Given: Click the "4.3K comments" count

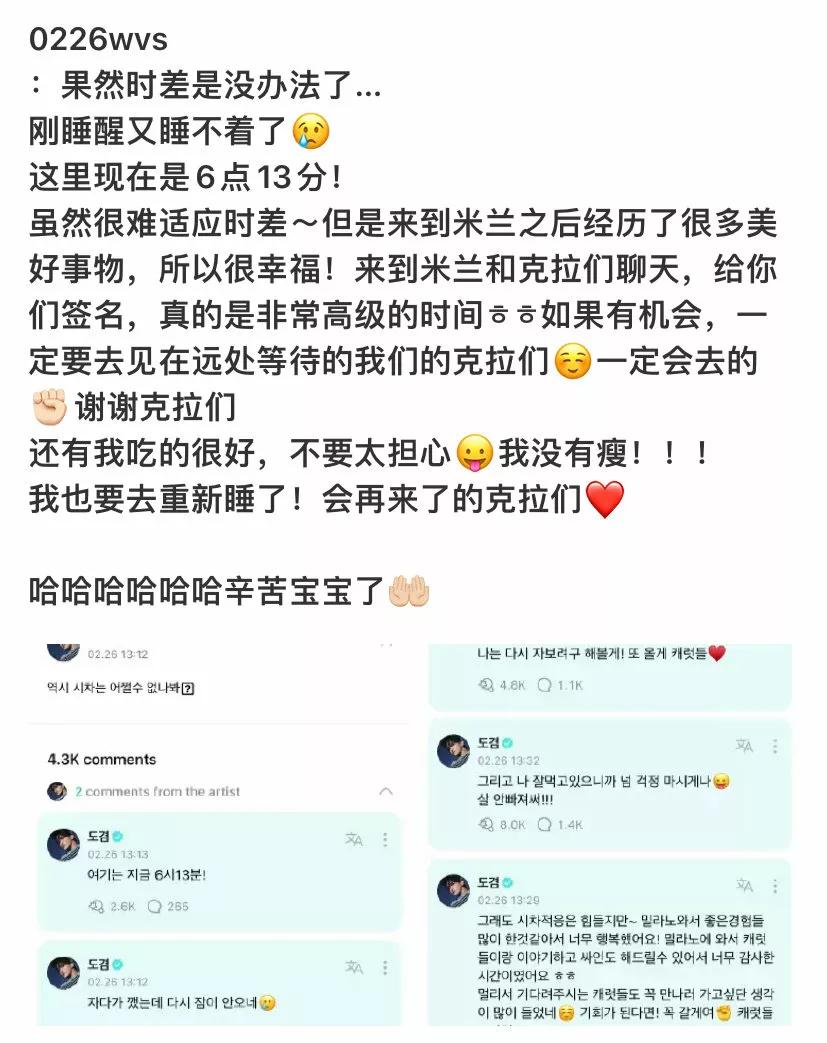Looking at the screenshot, I should [x=102, y=760].
